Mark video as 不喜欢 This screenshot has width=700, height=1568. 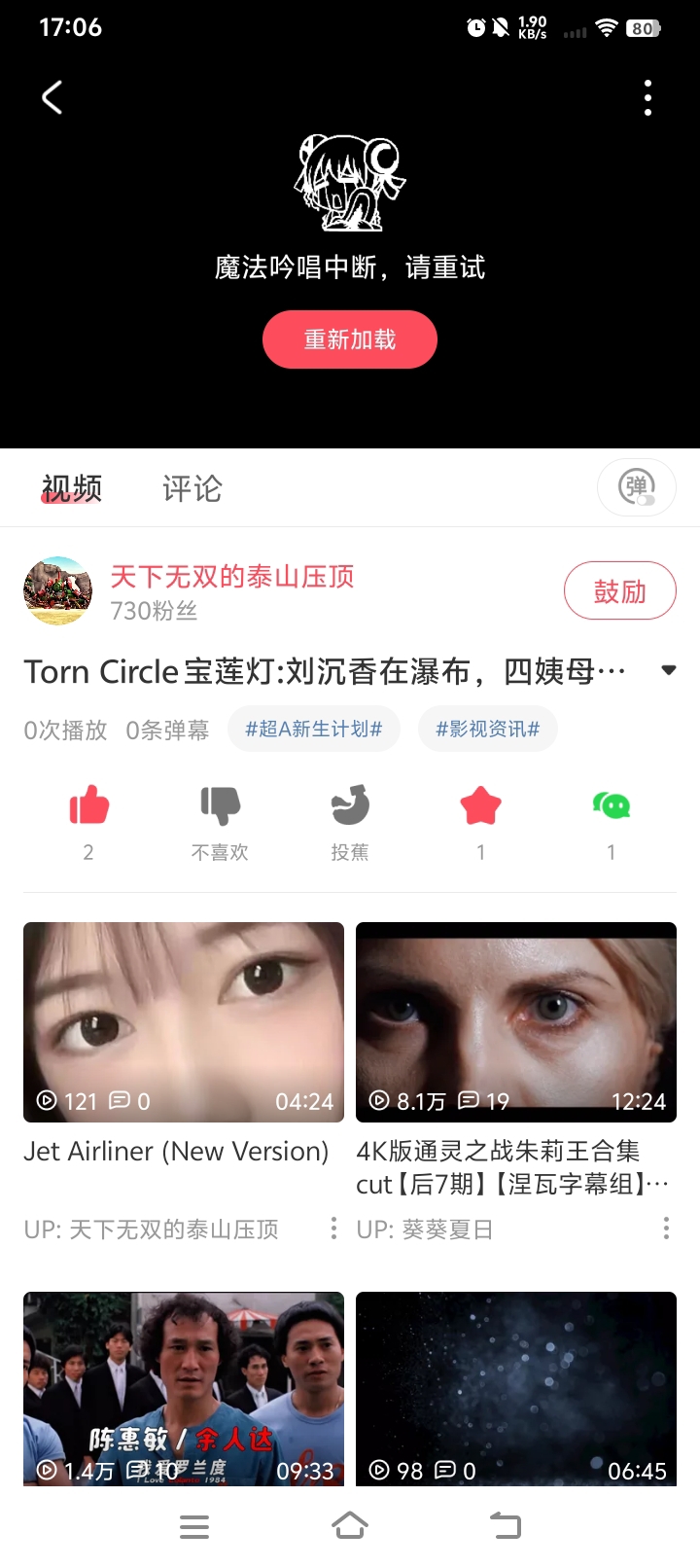click(x=220, y=806)
